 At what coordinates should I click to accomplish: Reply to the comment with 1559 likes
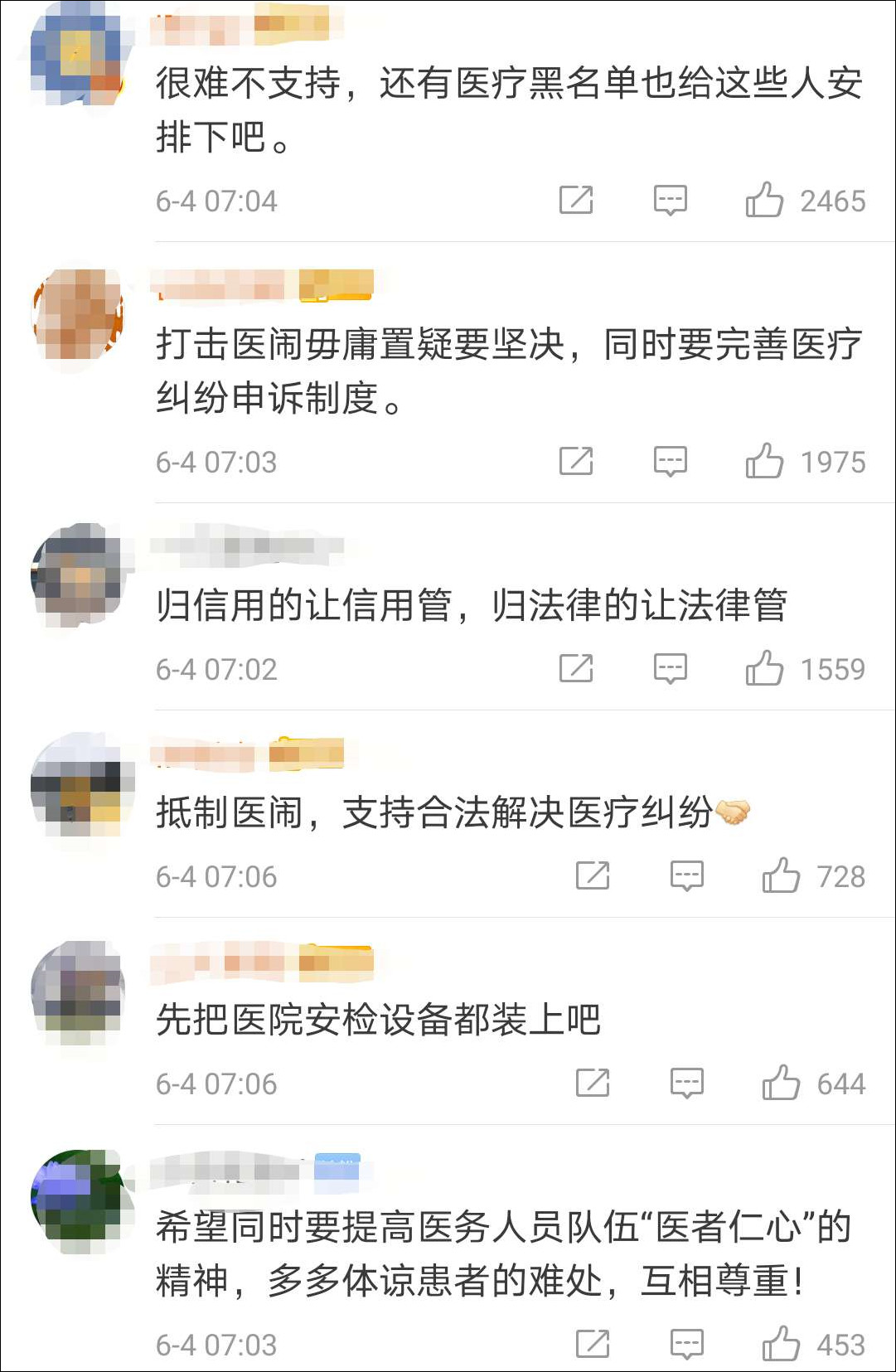click(x=670, y=669)
